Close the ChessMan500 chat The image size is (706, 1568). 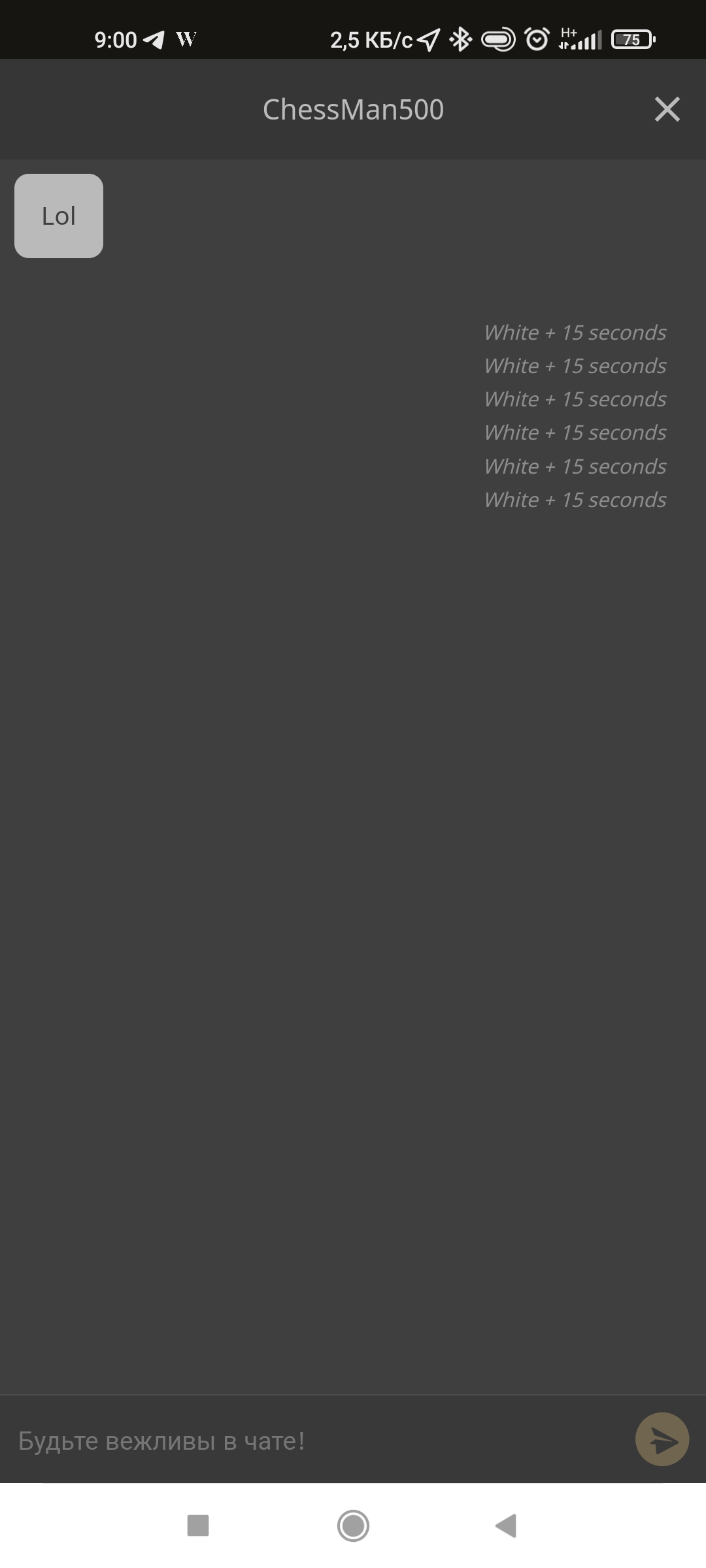667,109
